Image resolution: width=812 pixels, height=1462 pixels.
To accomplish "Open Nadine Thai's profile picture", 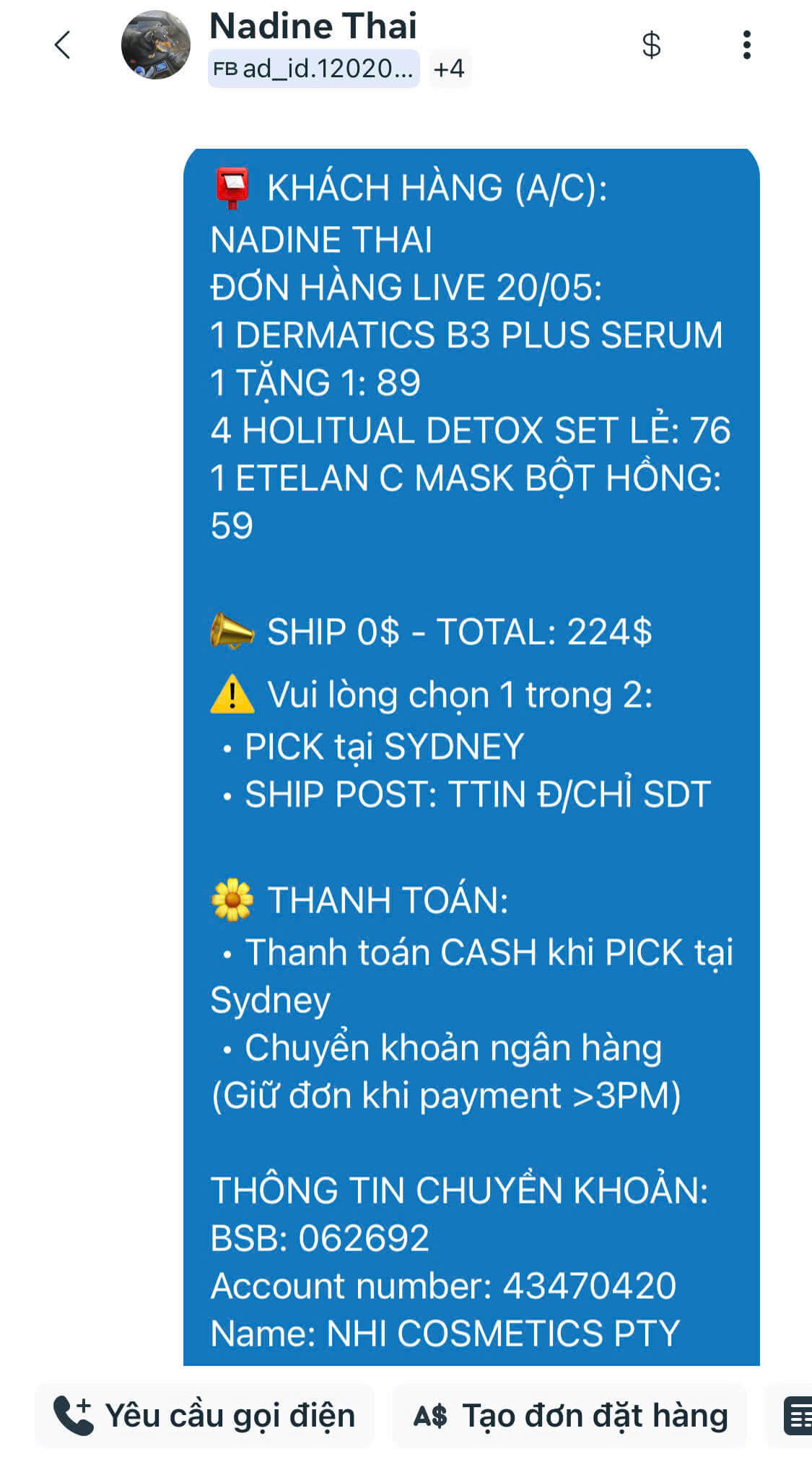I will click(x=156, y=45).
